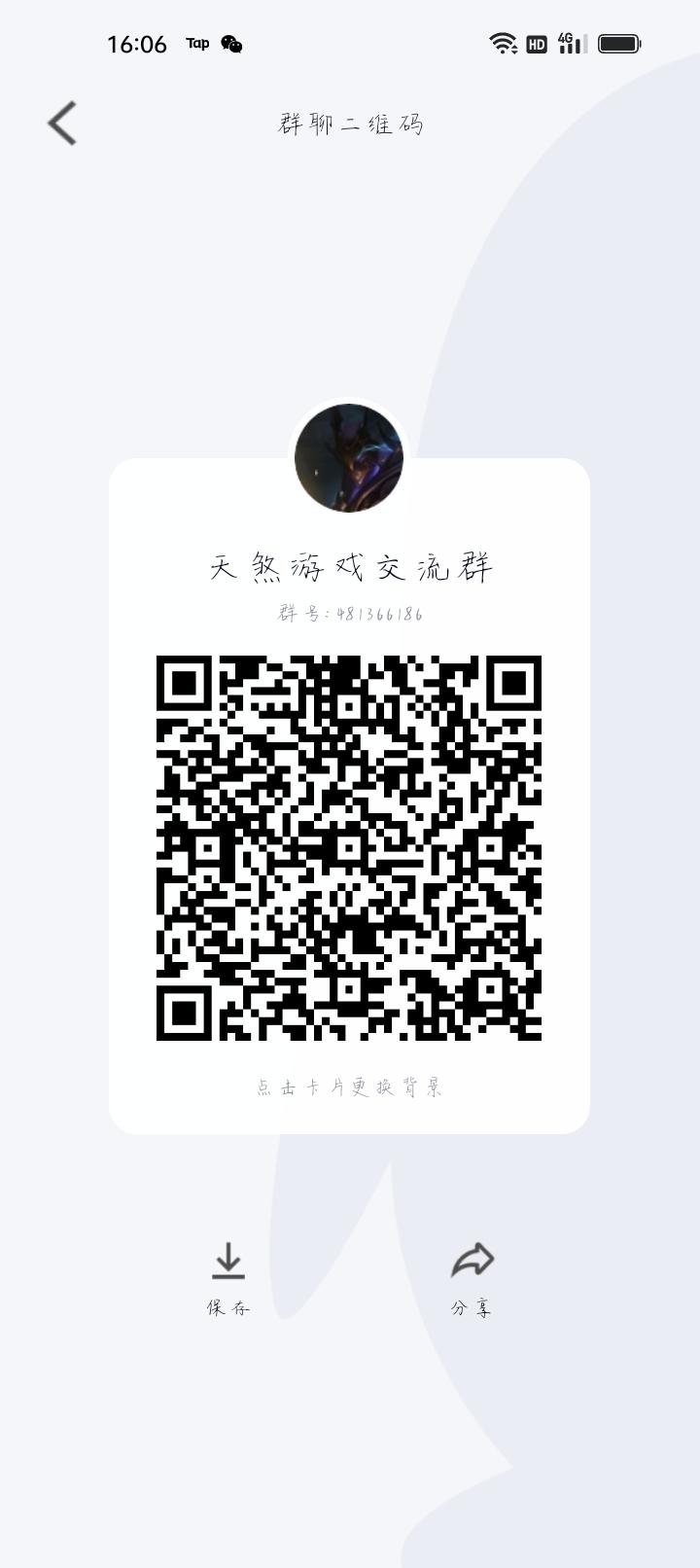Share the group QR code
The height and width of the screenshot is (1568, 700).
click(x=472, y=1277)
